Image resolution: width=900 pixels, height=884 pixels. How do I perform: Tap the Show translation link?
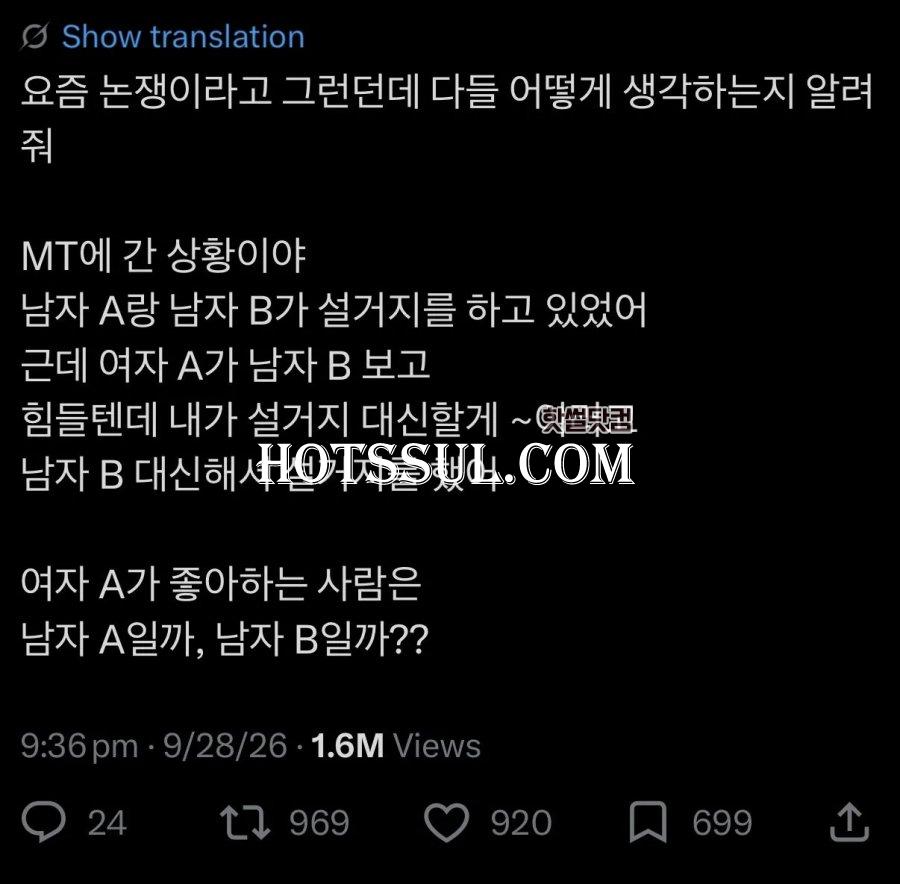pyautogui.click(x=183, y=37)
